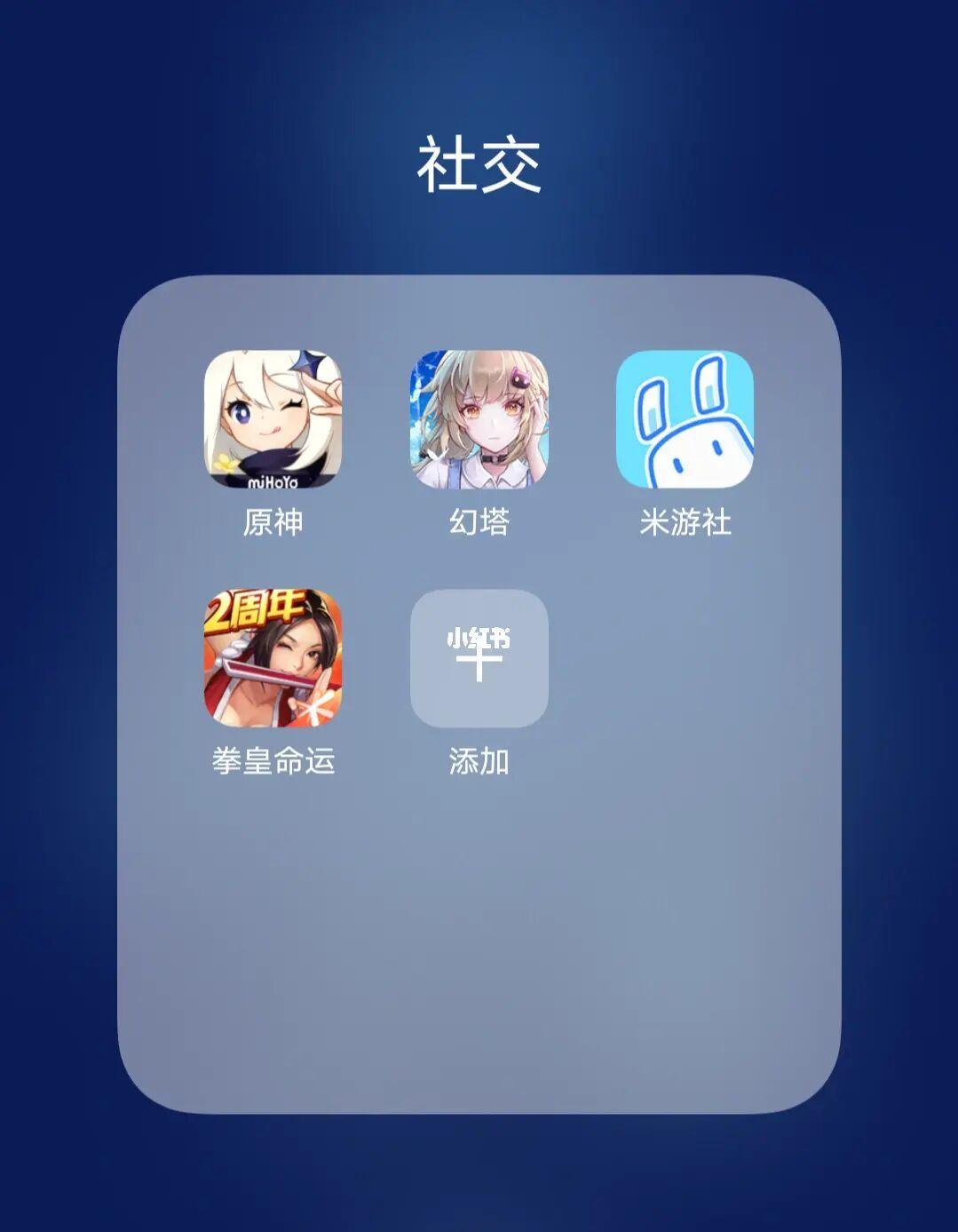Start the 拳皇命运 game
The image size is (958, 1232).
273,658
